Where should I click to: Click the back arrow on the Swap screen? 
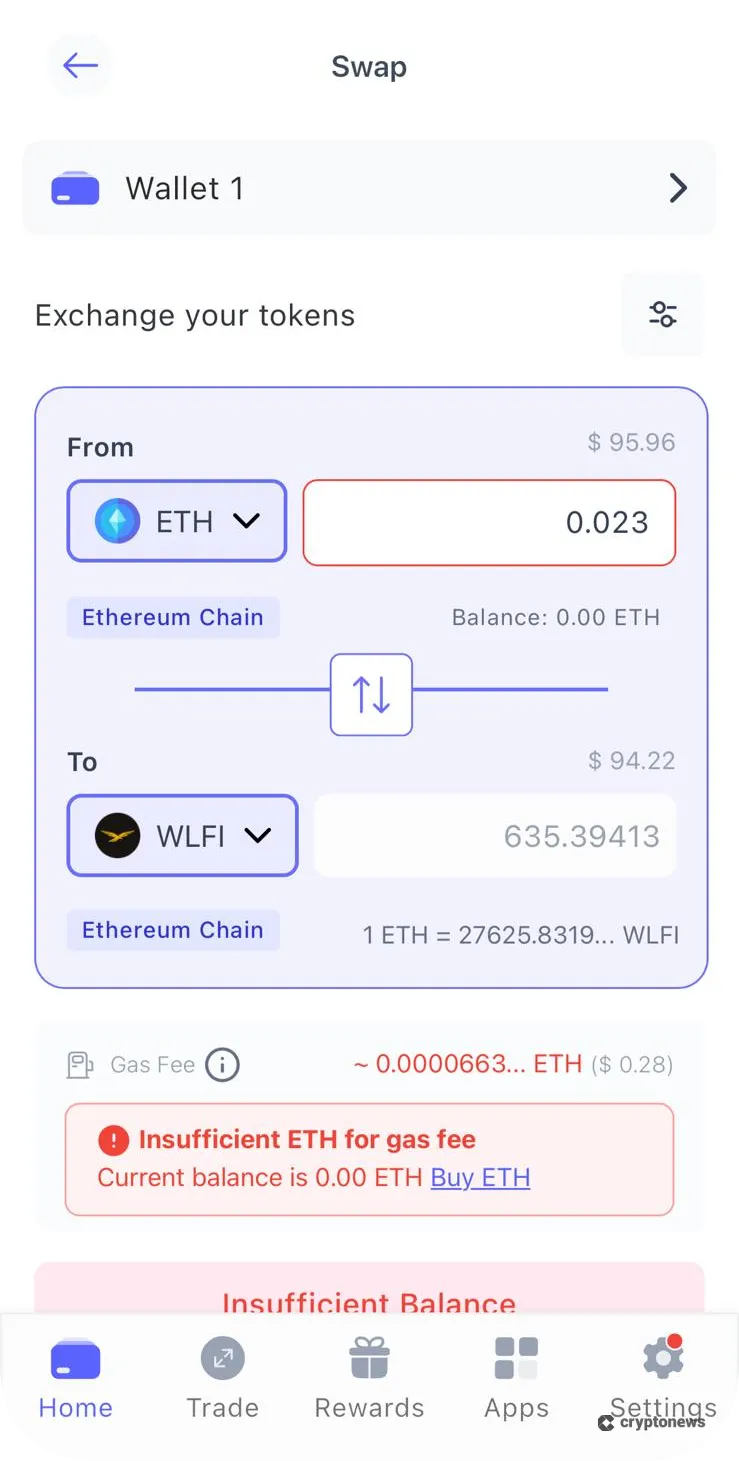pos(80,65)
